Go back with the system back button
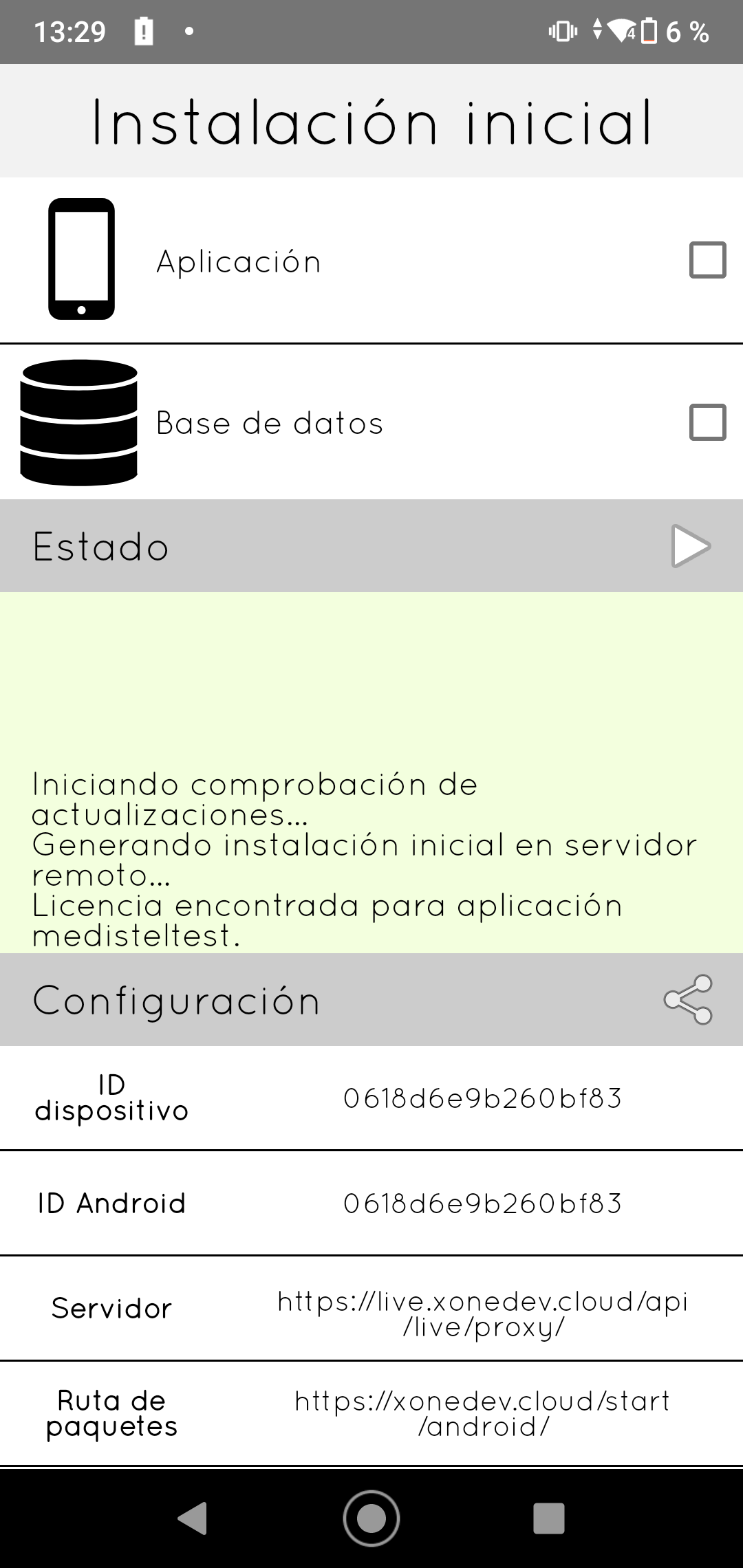The height and width of the screenshot is (1568, 743). point(193,1518)
